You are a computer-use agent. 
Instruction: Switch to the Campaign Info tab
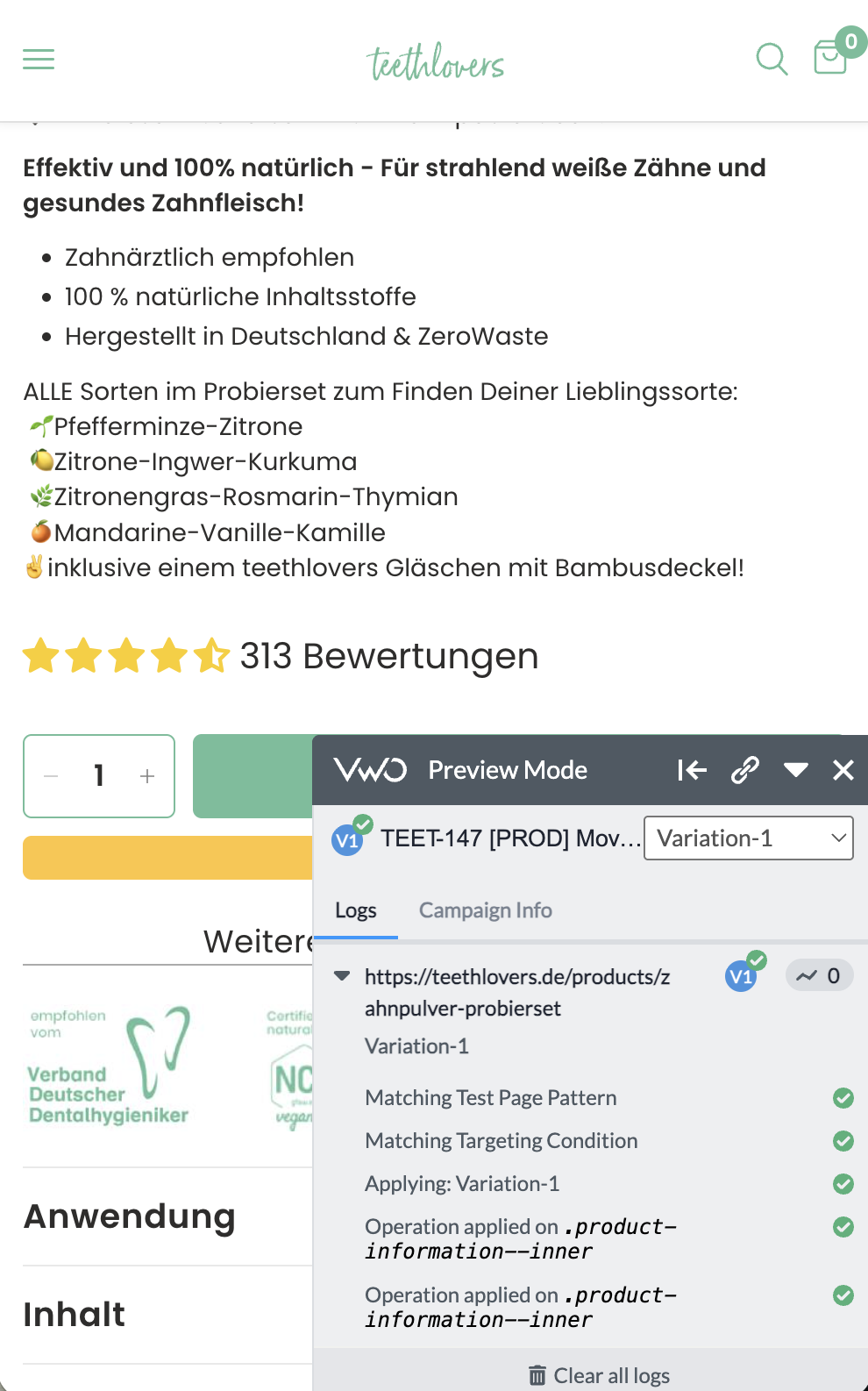[485, 910]
